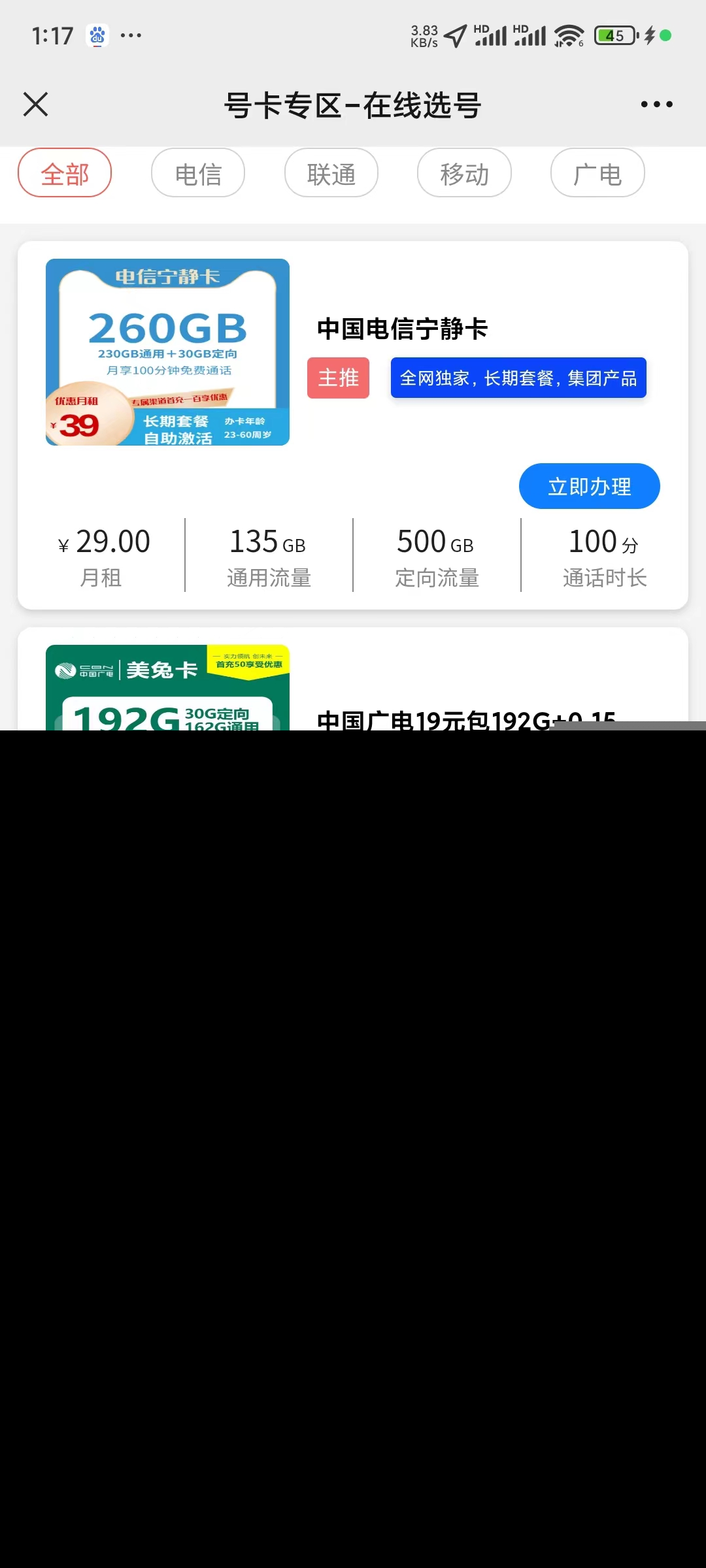Image resolution: width=706 pixels, height=1568 pixels.
Task: Open the 中国电信宁静卡 260GB card image
Action: click(x=167, y=352)
